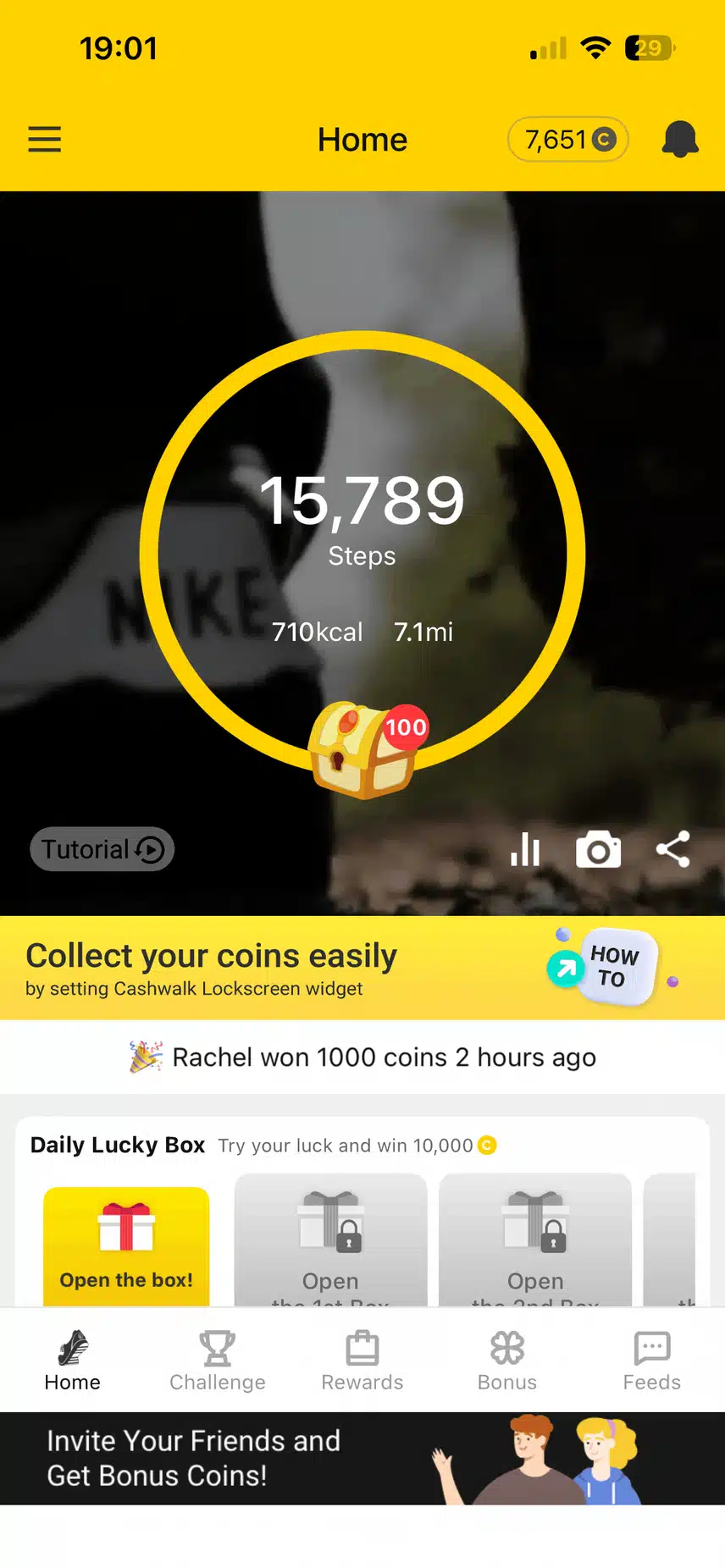Open the Invite Your Friends banner

click(362, 1458)
